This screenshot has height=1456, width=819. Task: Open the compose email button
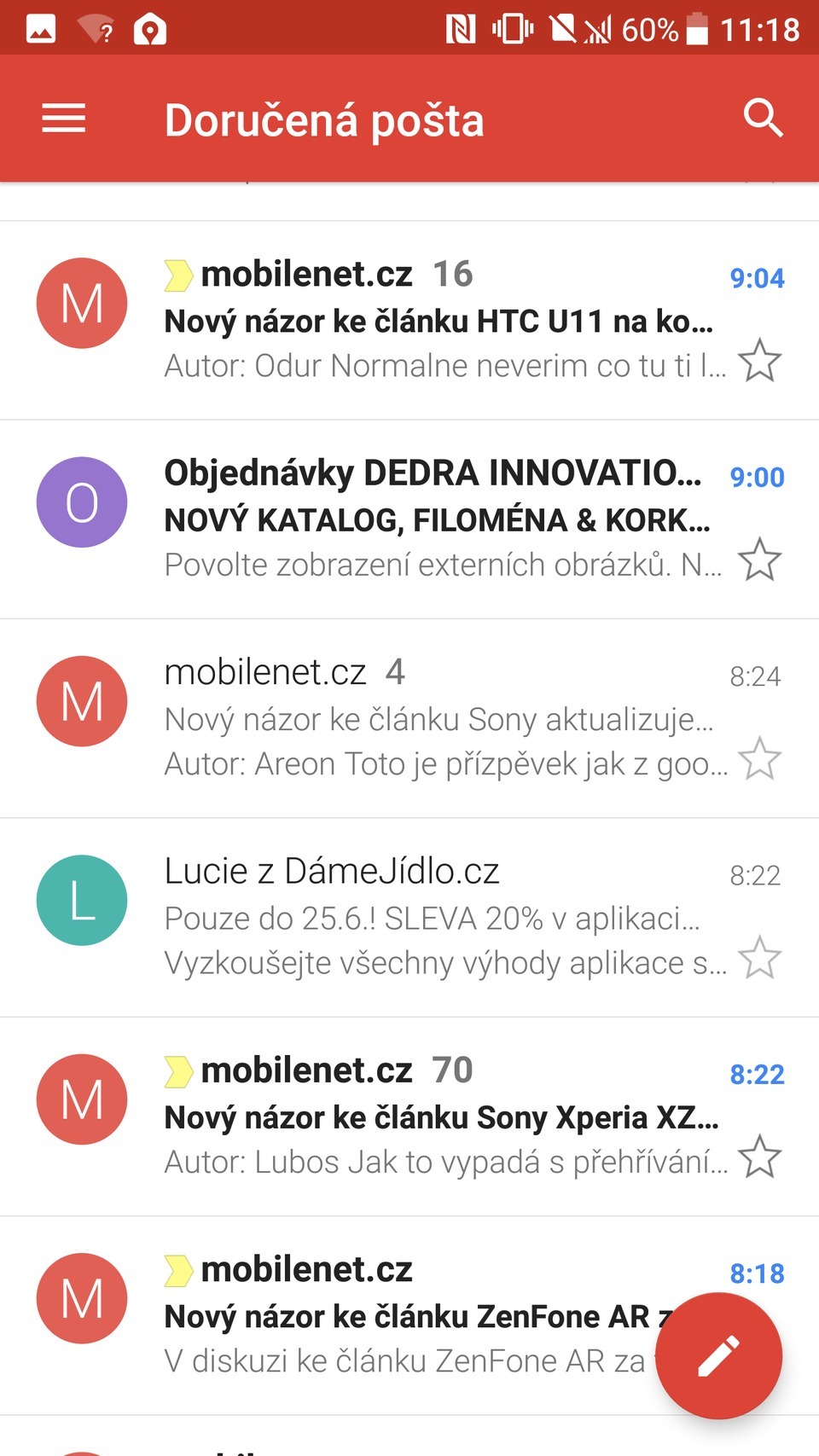719,1356
